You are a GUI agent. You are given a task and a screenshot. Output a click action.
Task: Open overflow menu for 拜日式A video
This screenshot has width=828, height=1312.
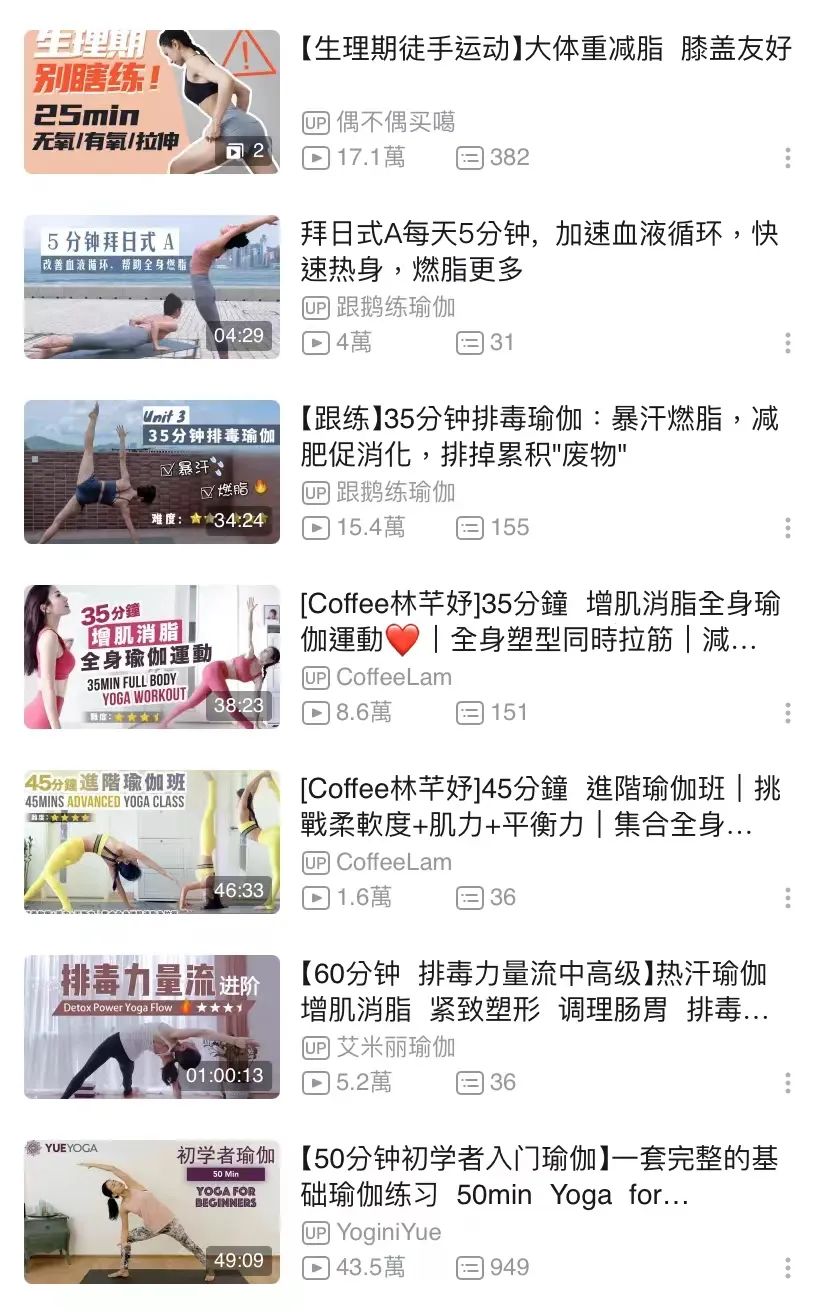[x=788, y=343]
